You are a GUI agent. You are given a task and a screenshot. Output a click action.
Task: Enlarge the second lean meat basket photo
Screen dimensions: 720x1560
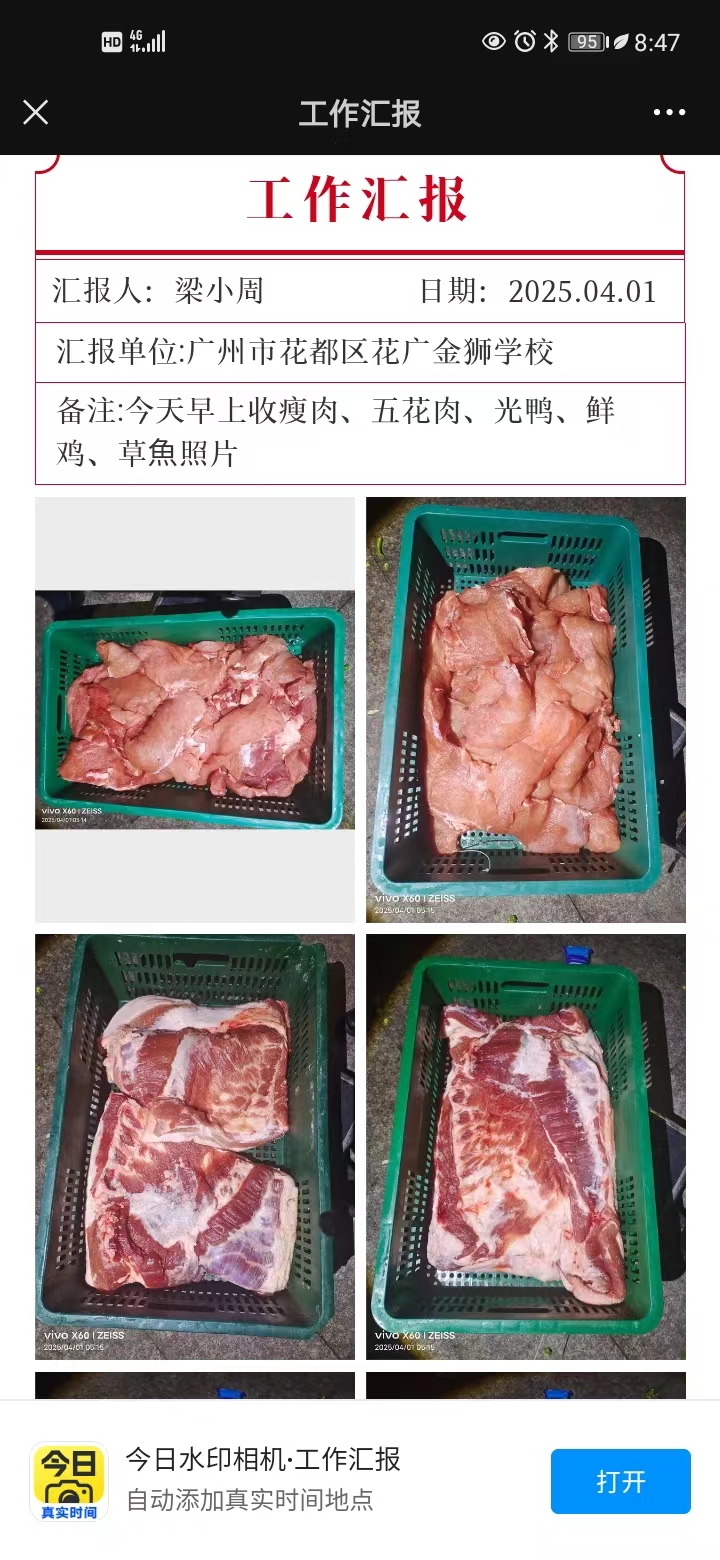[526, 709]
